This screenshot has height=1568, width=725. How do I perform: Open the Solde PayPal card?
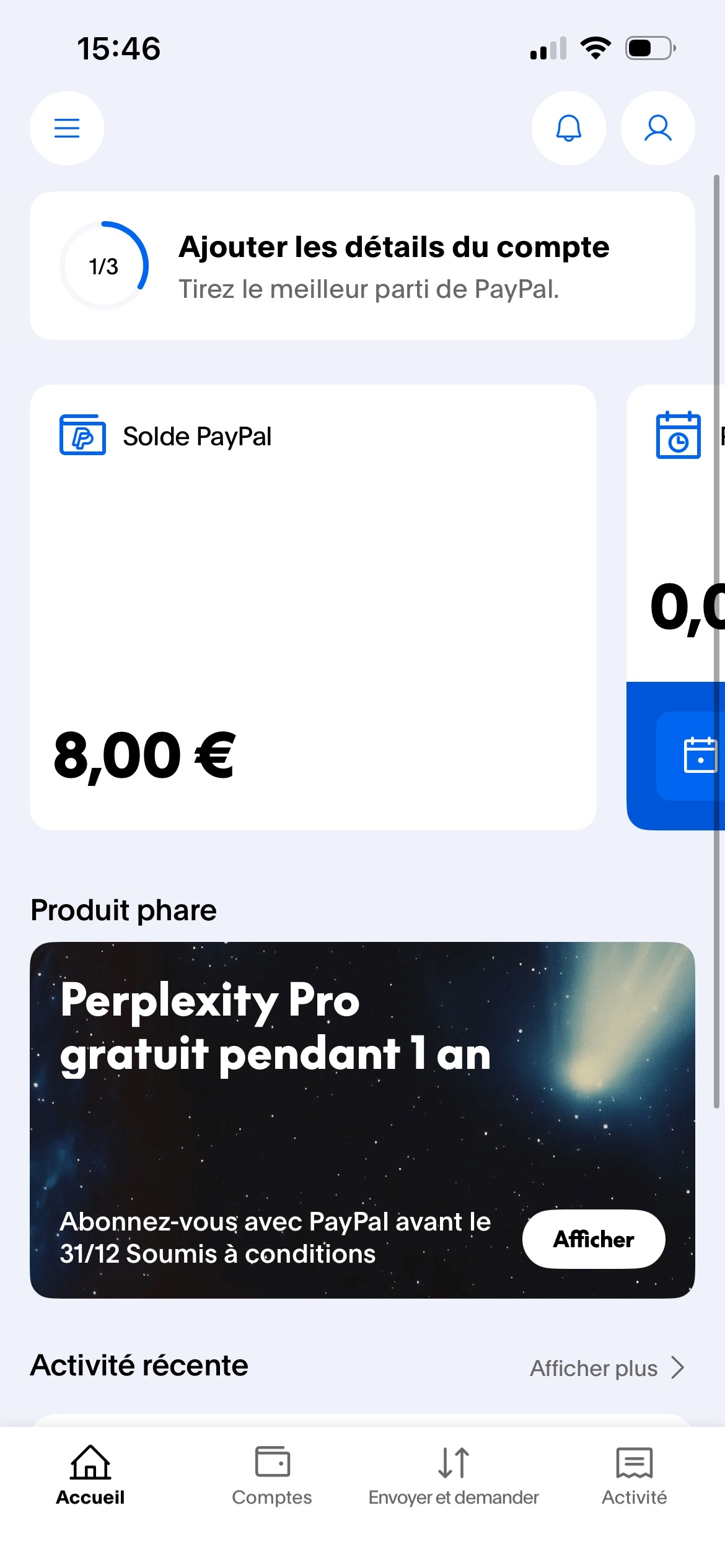click(313, 607)
